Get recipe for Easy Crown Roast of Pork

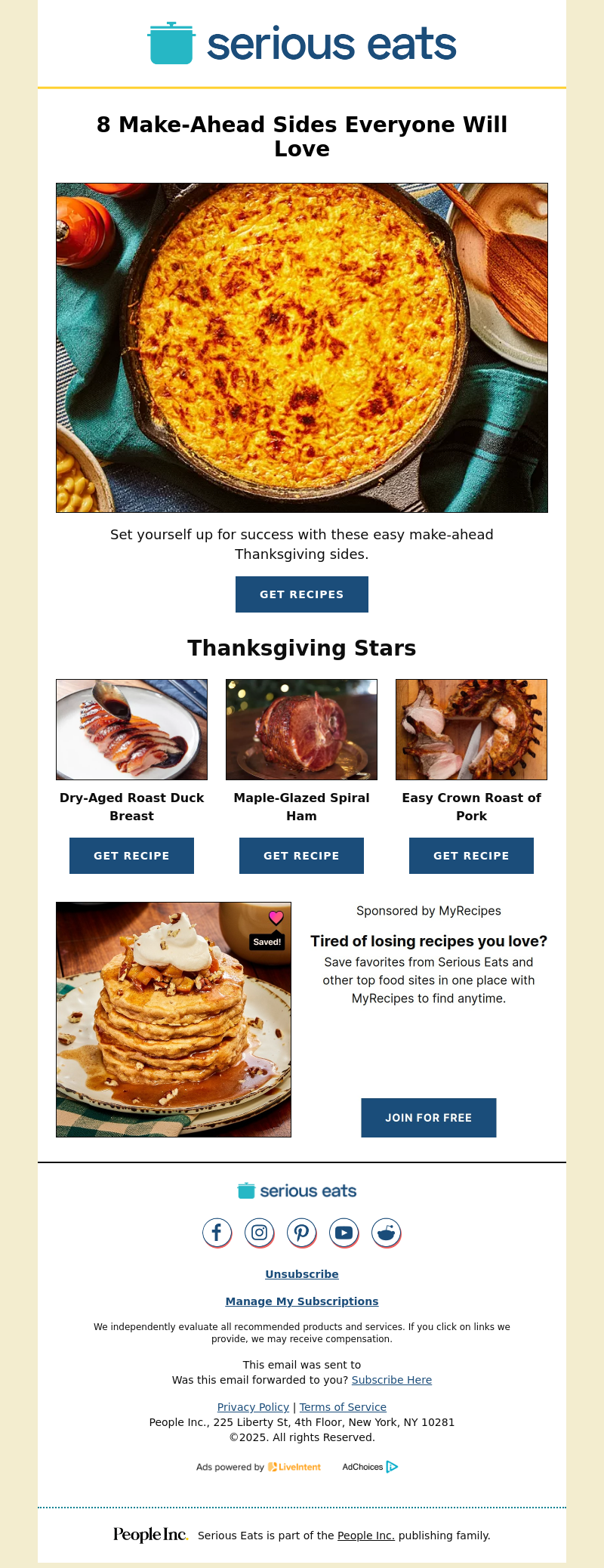[x=471, y=856]
